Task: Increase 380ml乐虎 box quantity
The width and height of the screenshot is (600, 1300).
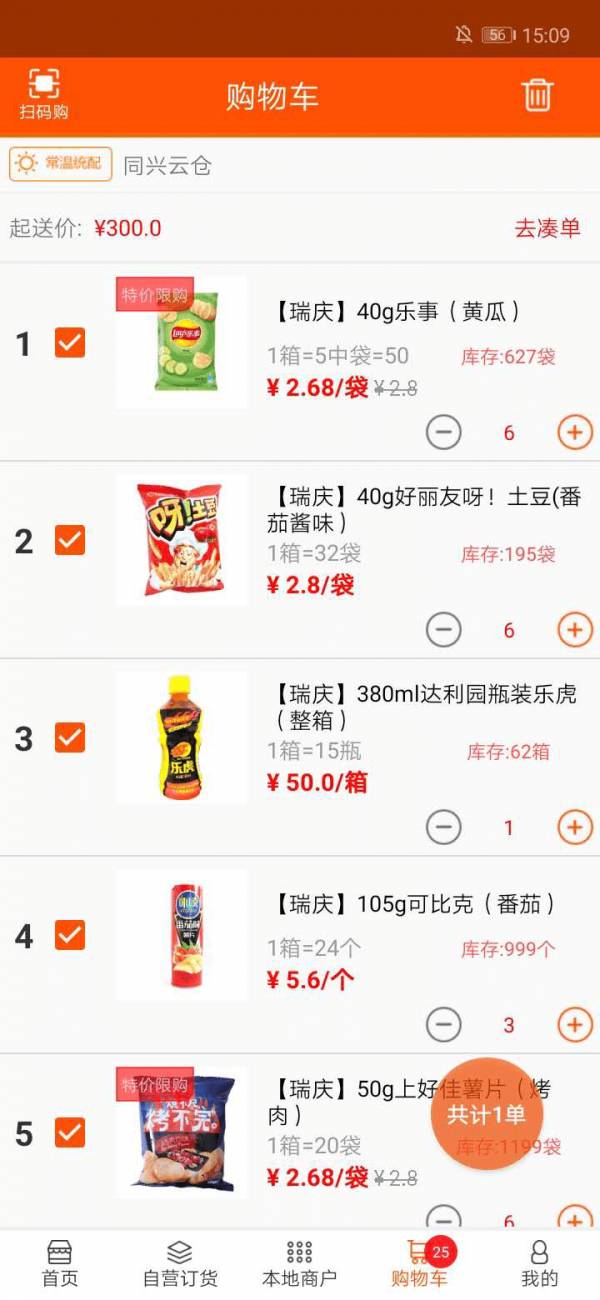Action: click(574, 828)
